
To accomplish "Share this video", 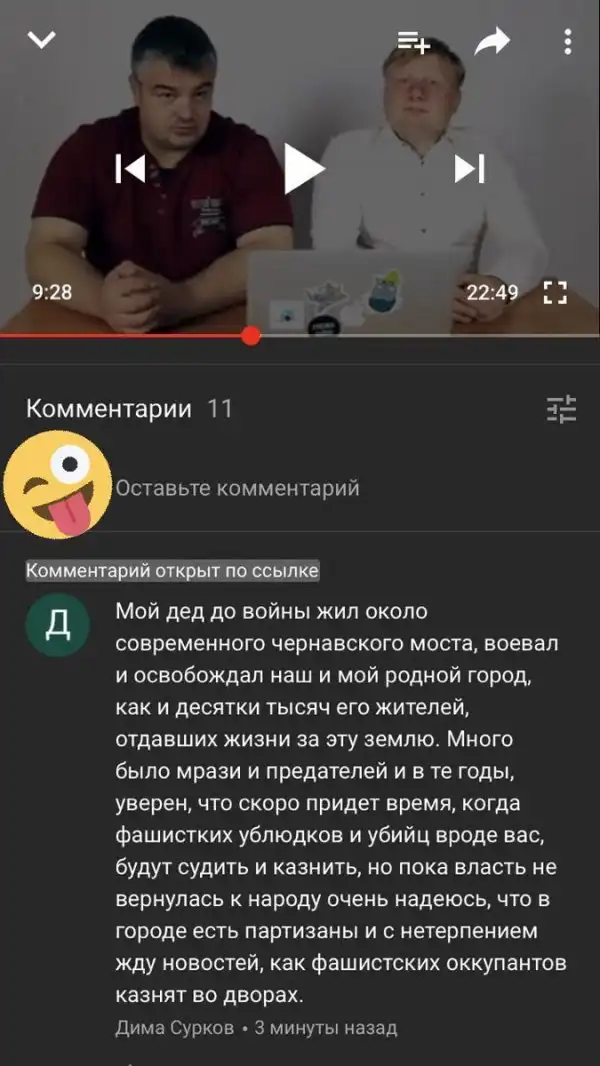I will [492, 41].
